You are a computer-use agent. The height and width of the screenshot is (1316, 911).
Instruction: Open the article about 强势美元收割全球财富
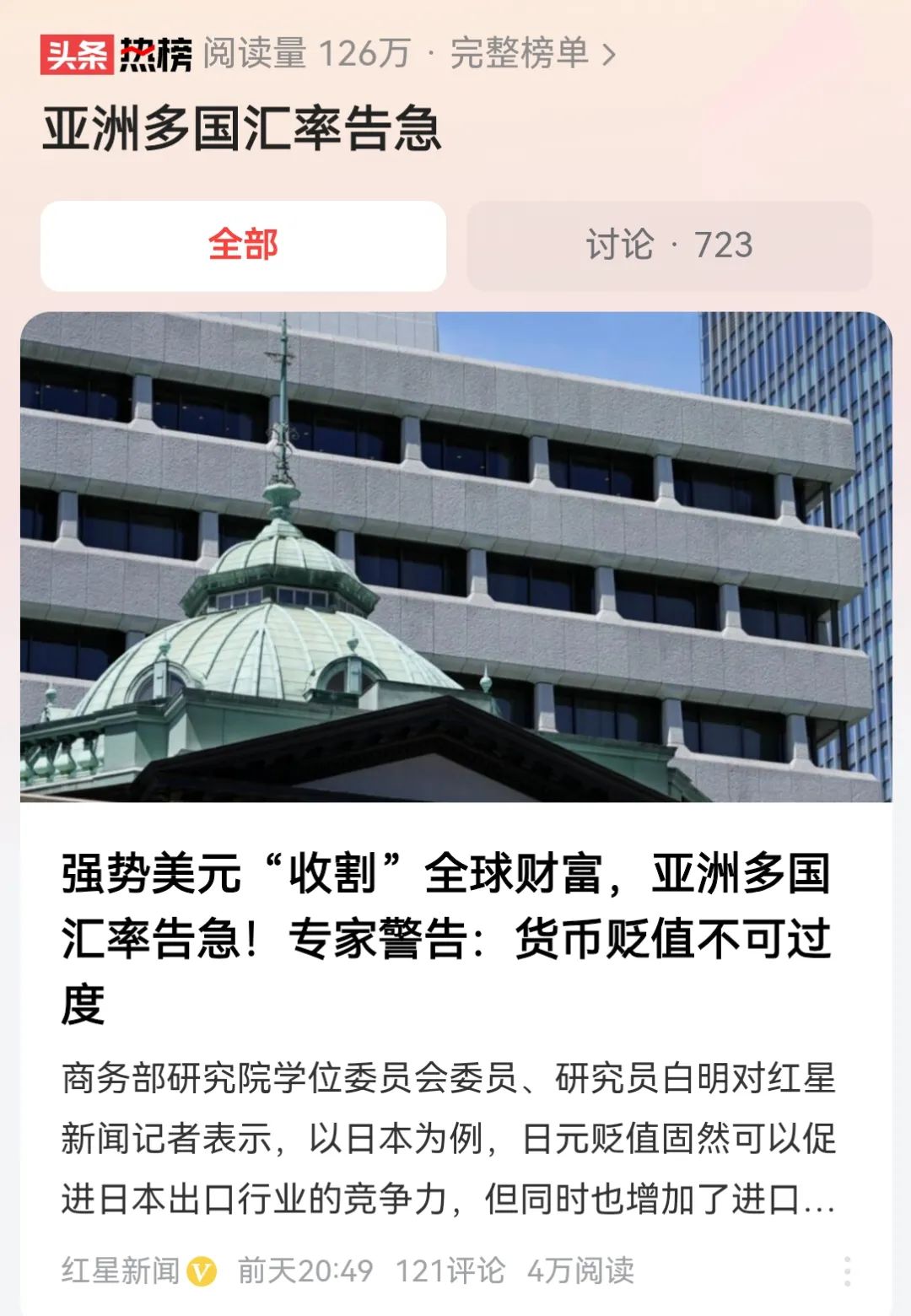coord(447,936)
